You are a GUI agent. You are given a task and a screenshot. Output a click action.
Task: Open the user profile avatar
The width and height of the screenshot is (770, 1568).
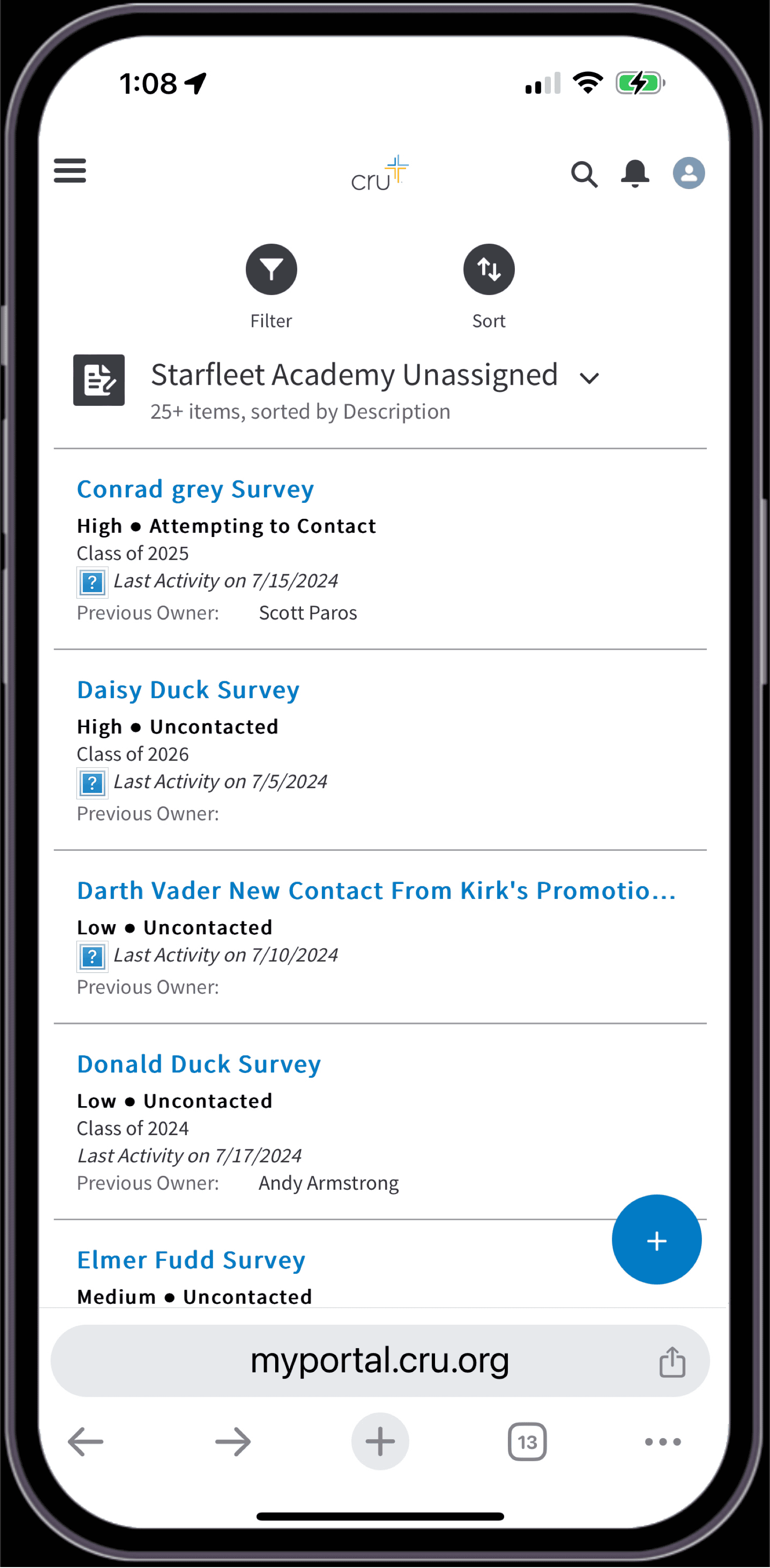(688, 174)
